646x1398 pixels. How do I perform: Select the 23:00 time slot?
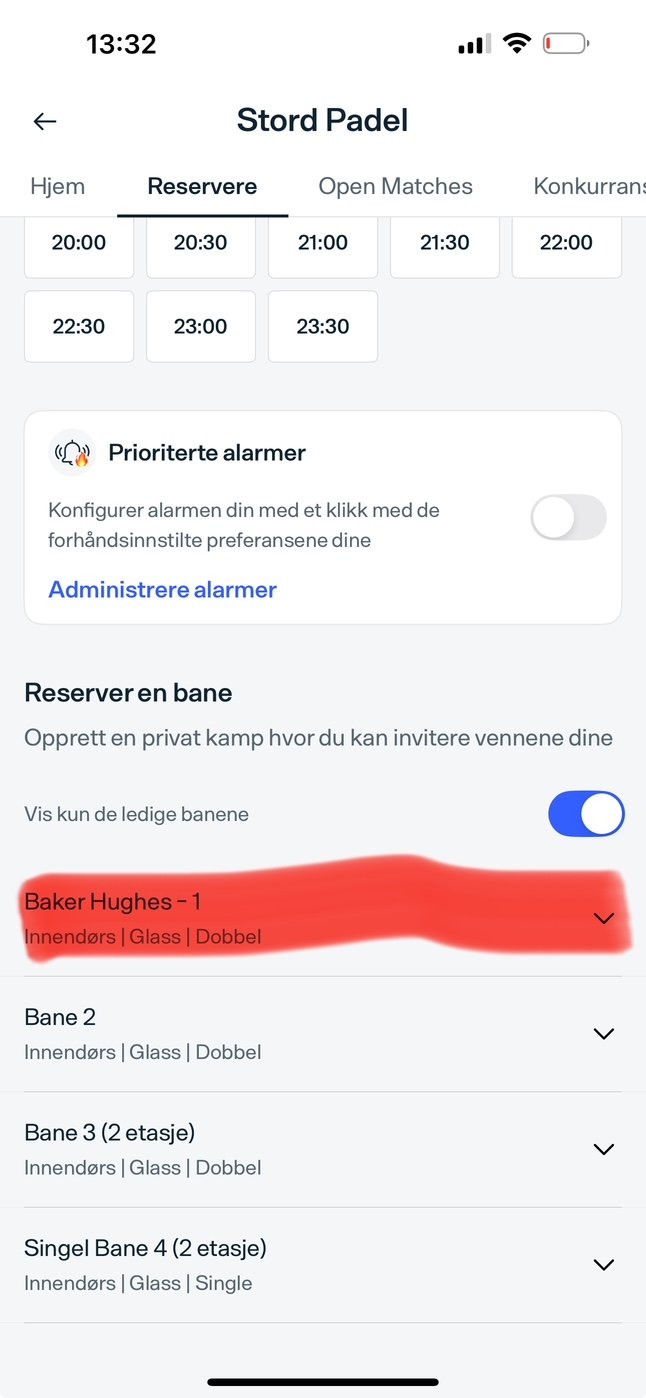[201, 326]
